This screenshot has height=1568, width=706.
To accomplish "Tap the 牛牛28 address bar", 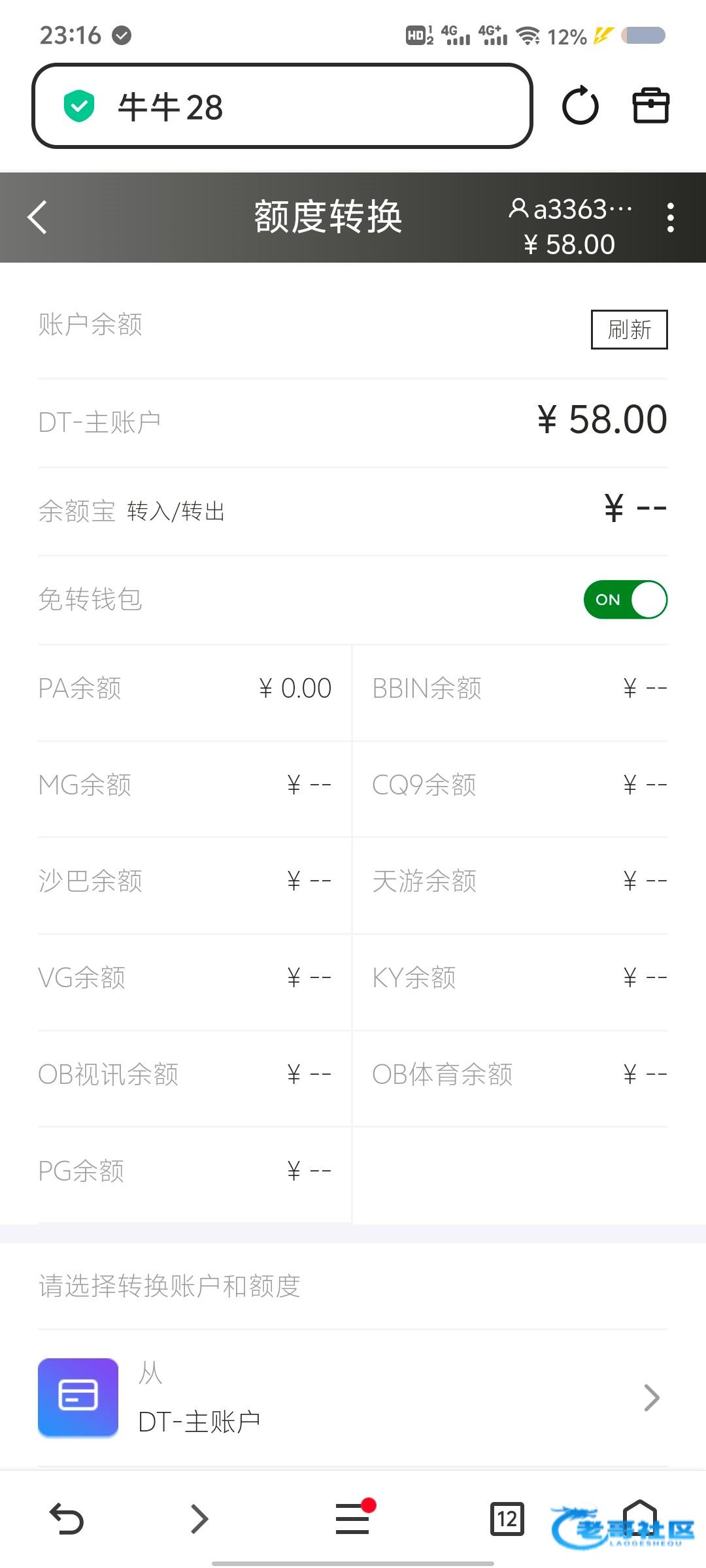I will click(281, 106).
